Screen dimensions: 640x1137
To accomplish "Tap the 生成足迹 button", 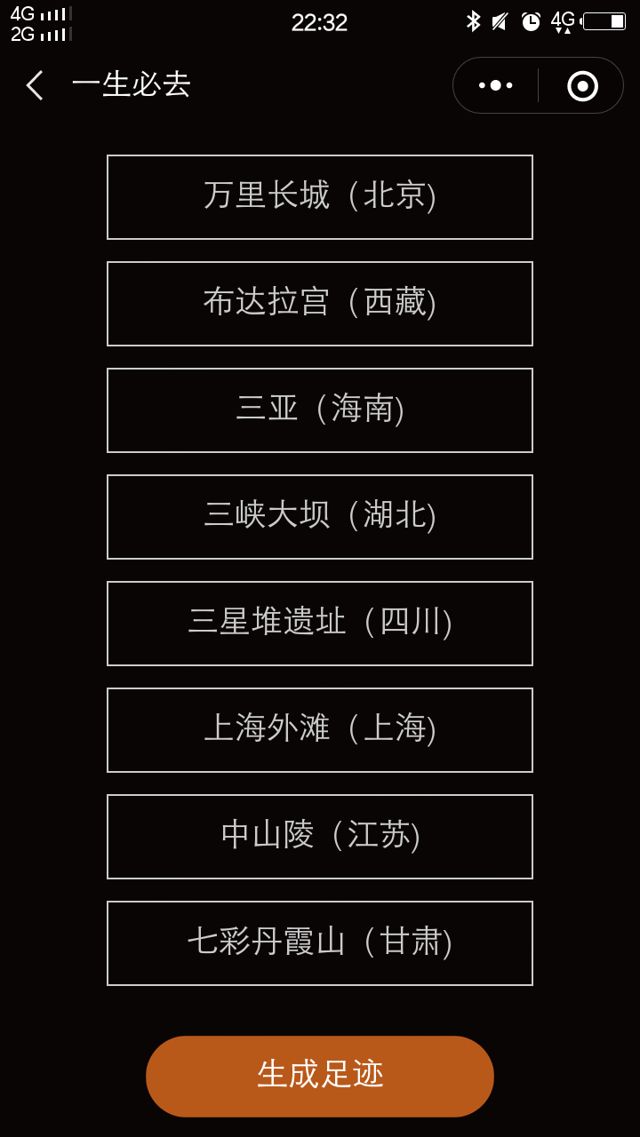I will click(x=320, y=1076).
